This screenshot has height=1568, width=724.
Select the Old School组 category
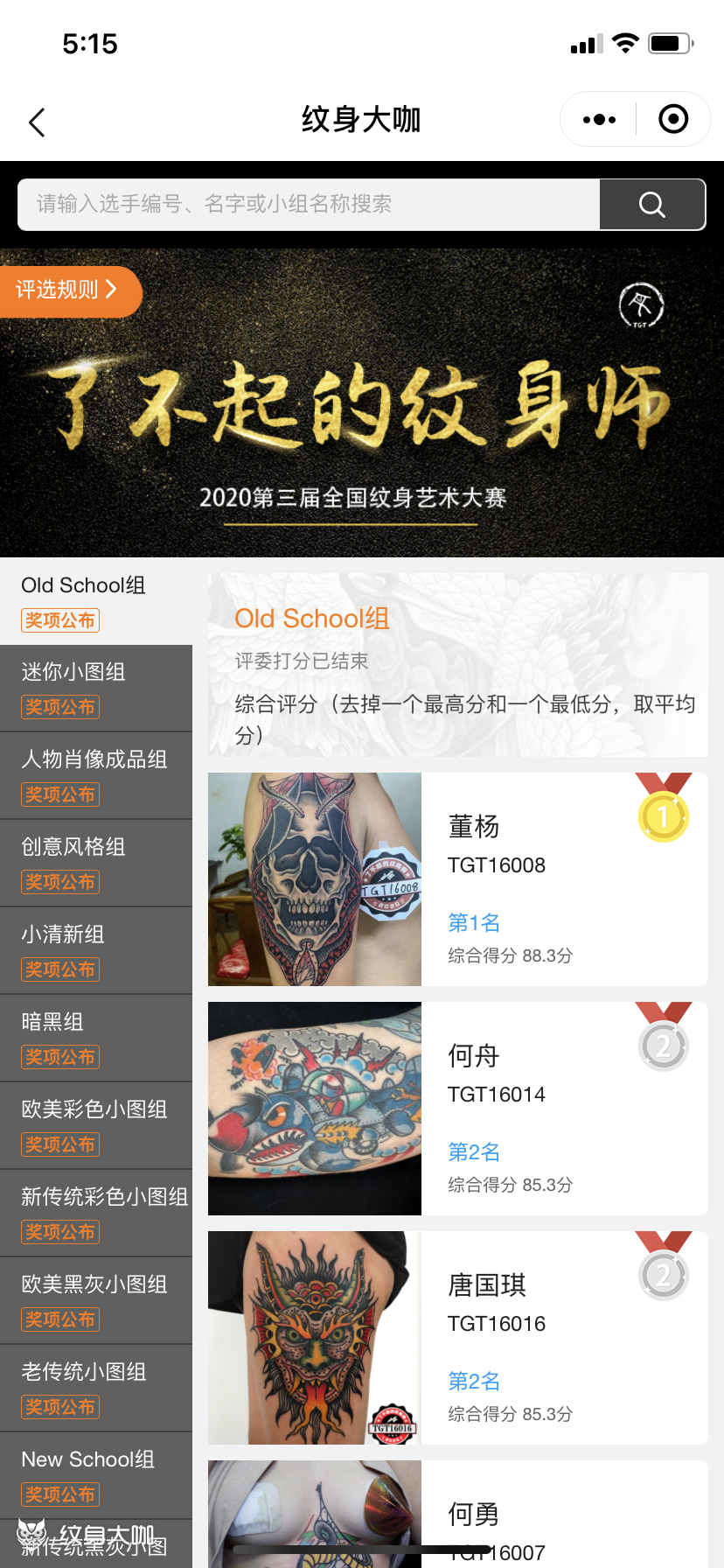tap(96, 601)
